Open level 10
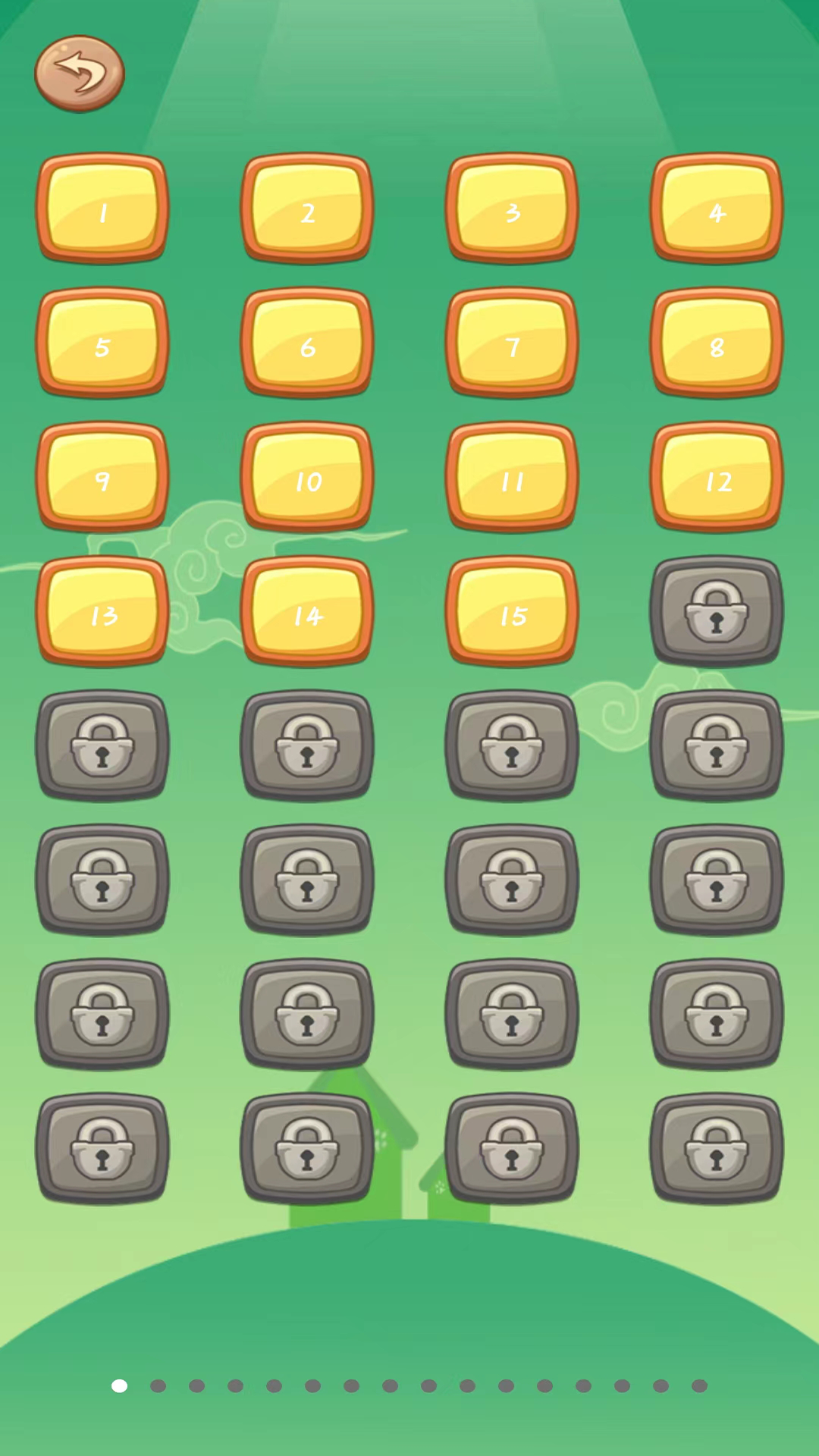The width and height of the screenshot is (819, 1456). [x=307, y=477]
